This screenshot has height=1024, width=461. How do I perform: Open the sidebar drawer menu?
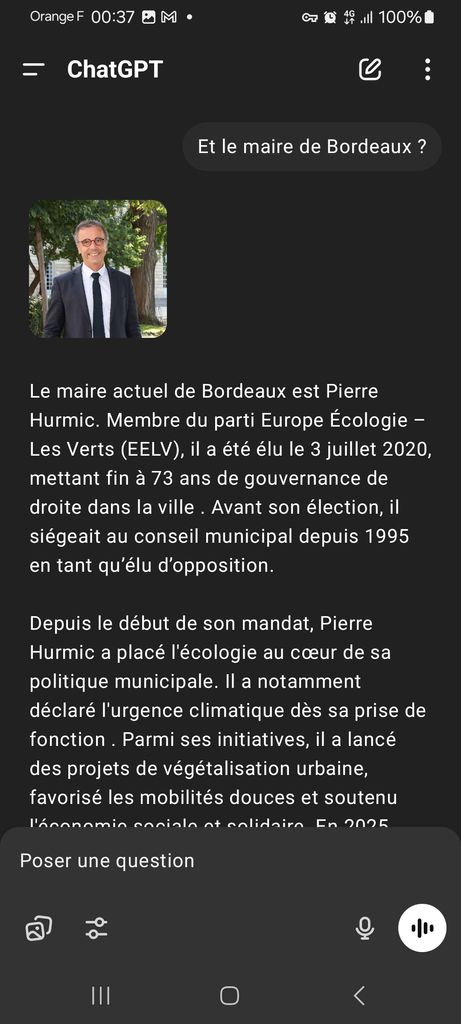(x=33, y=69)
